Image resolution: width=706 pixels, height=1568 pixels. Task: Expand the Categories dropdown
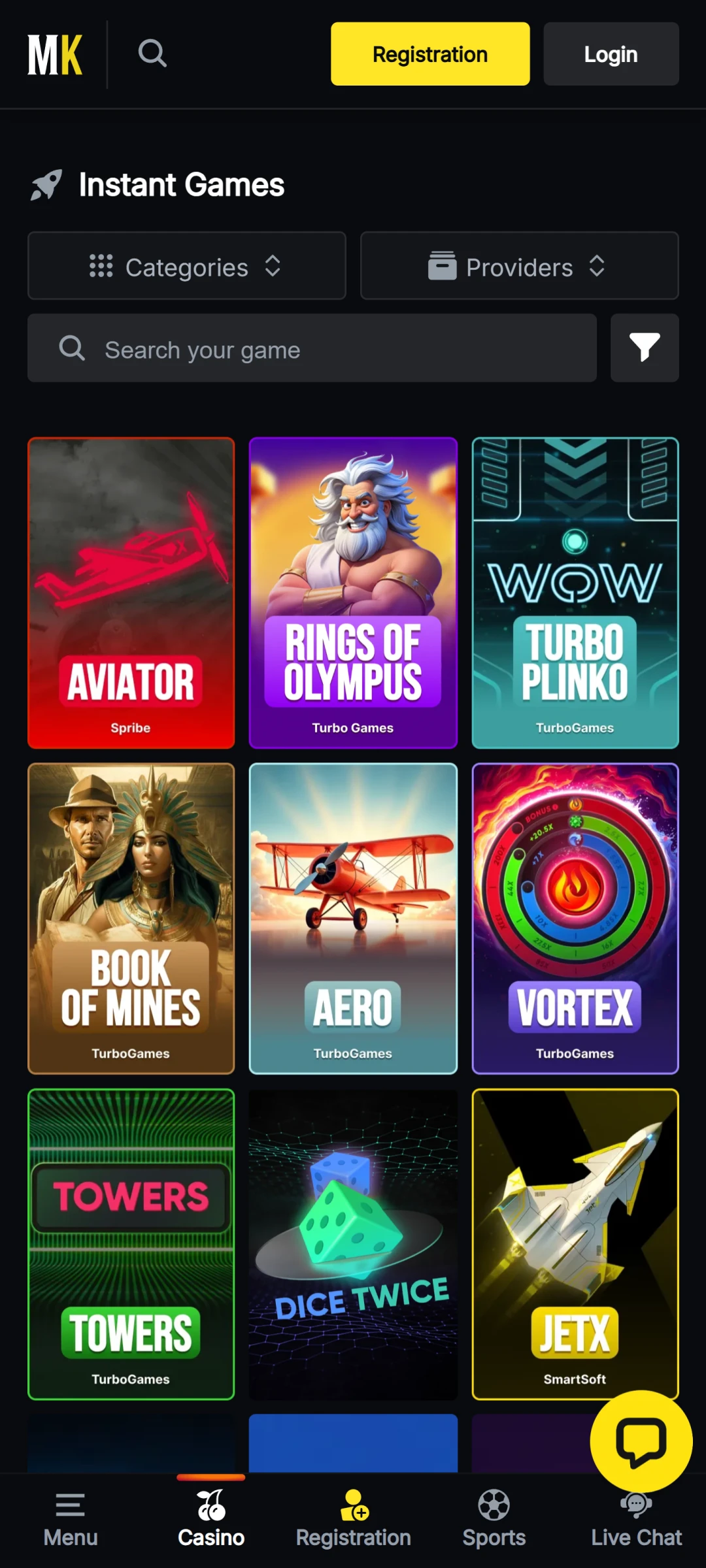point(186,266)
